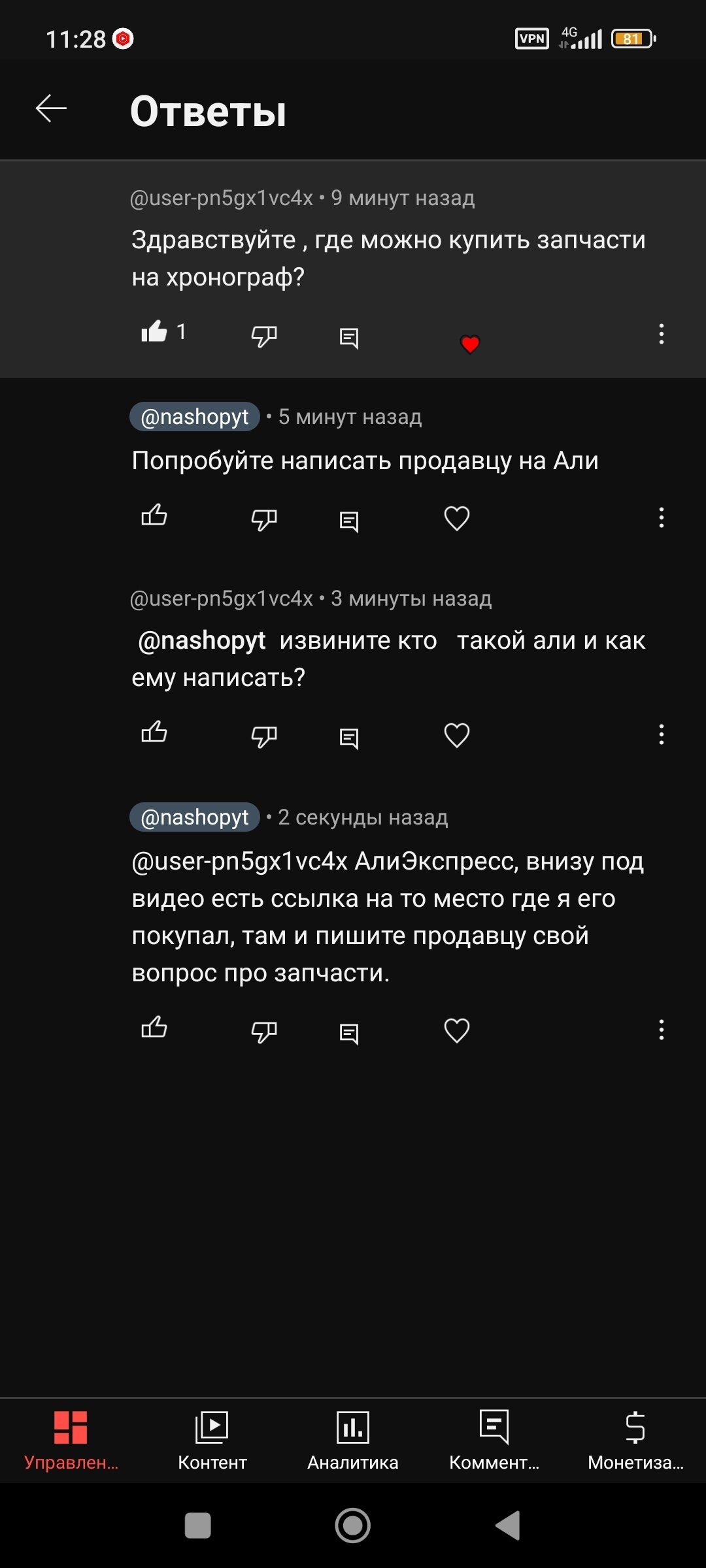Like nashopyt's latest reply about АлиЭкспресс
This screenshot has width=706, height=1568.
click(154, 1030)
